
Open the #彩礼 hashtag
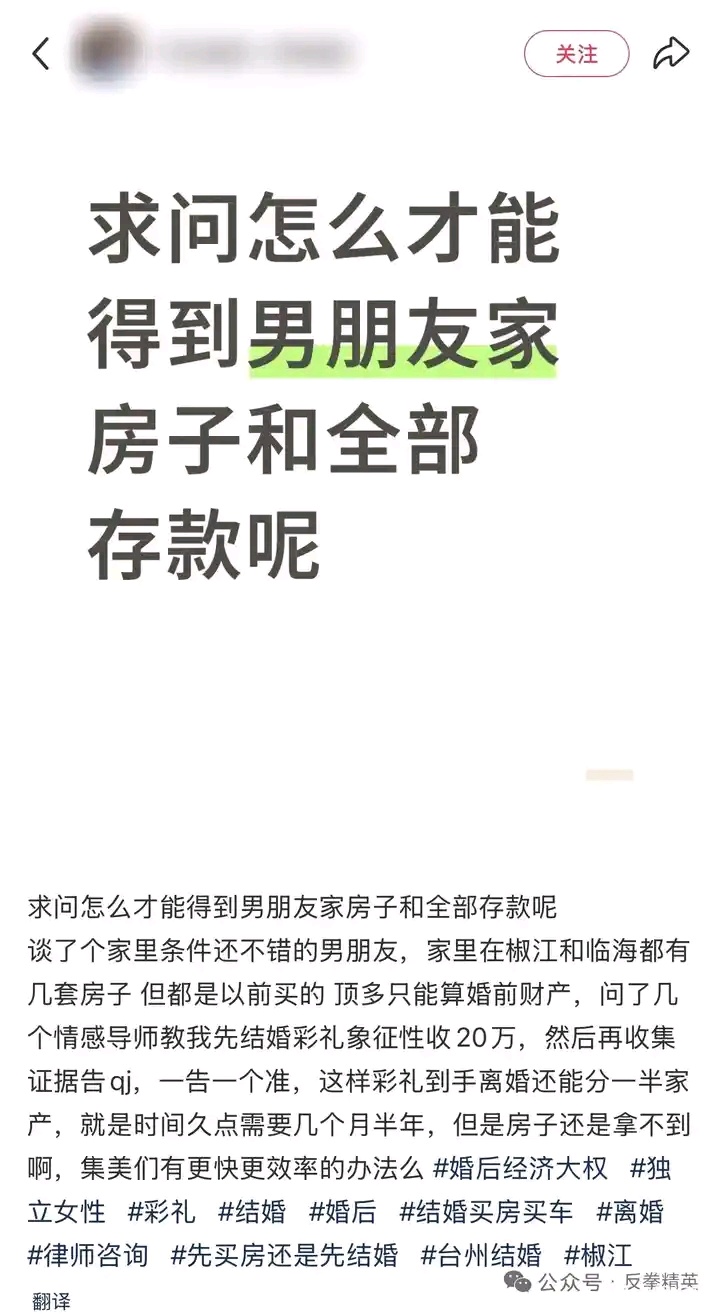coord(161,1211)
